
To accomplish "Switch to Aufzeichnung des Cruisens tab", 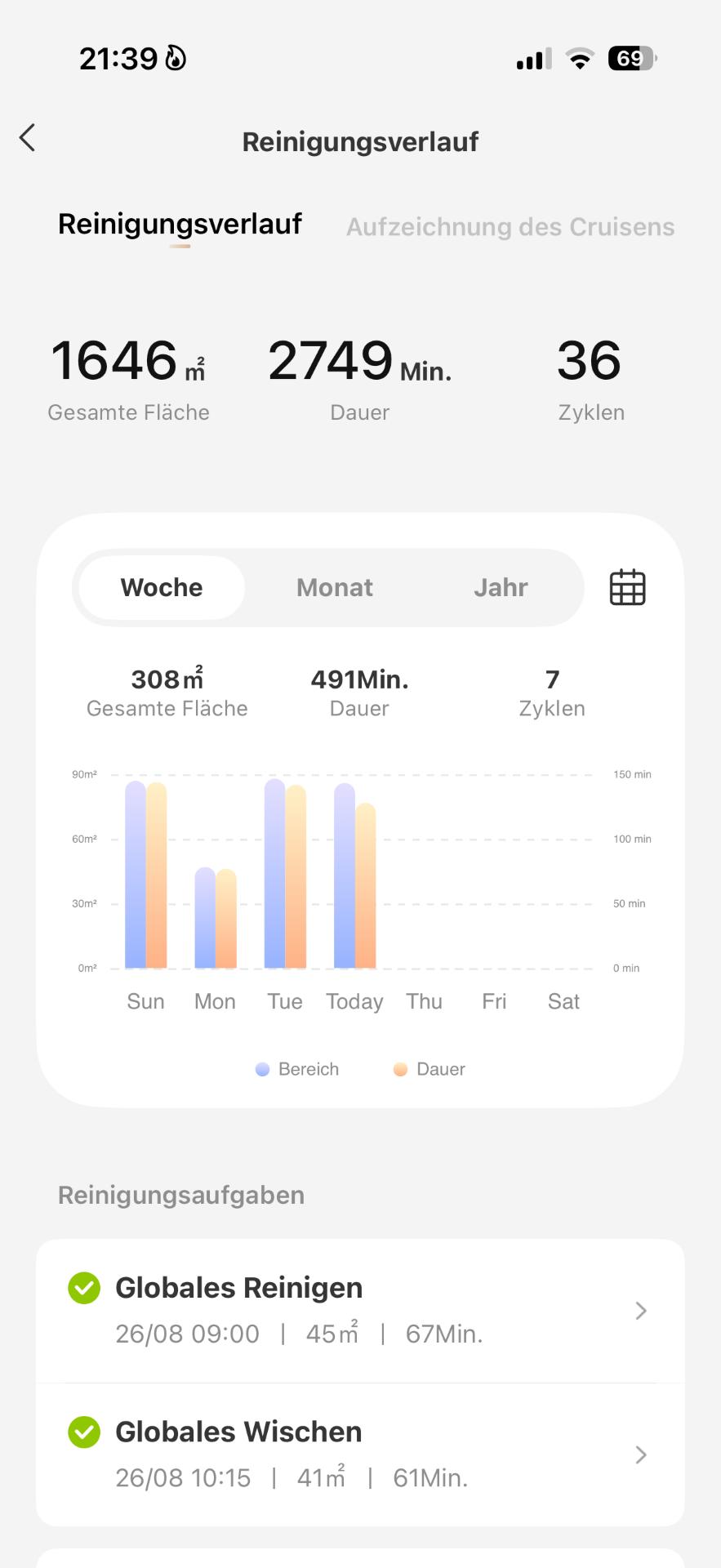I will (510, 227).
